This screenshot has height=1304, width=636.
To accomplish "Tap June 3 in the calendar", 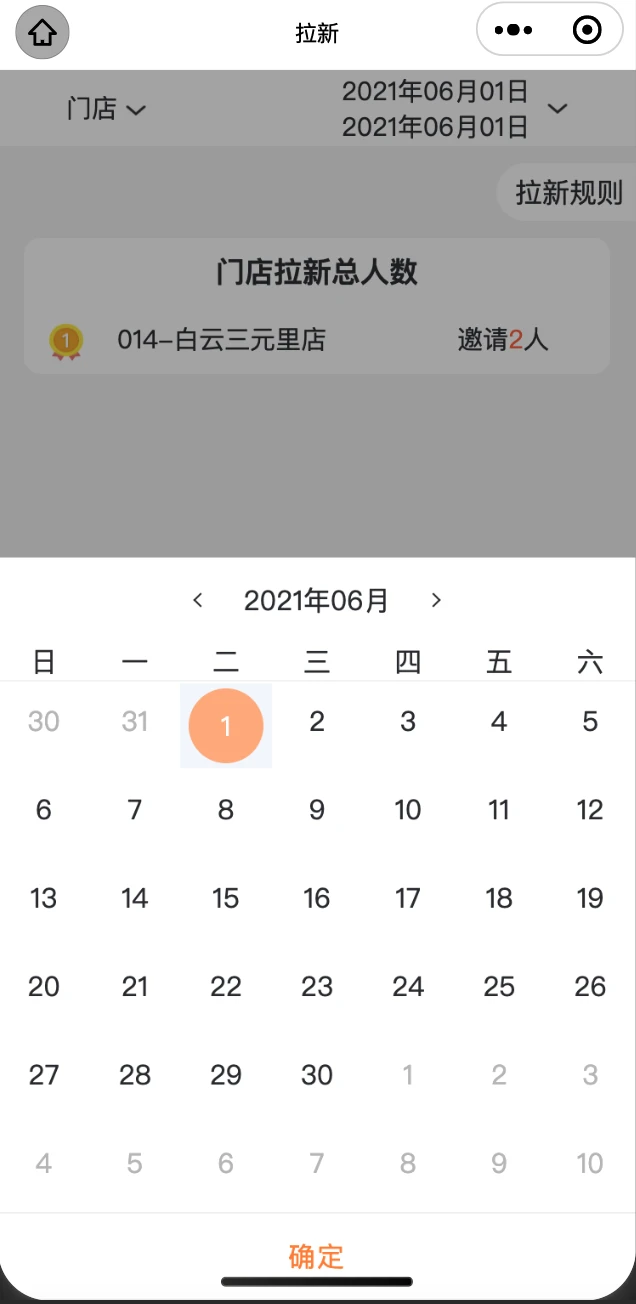I will pyautogui.click(x=408, y=722).
